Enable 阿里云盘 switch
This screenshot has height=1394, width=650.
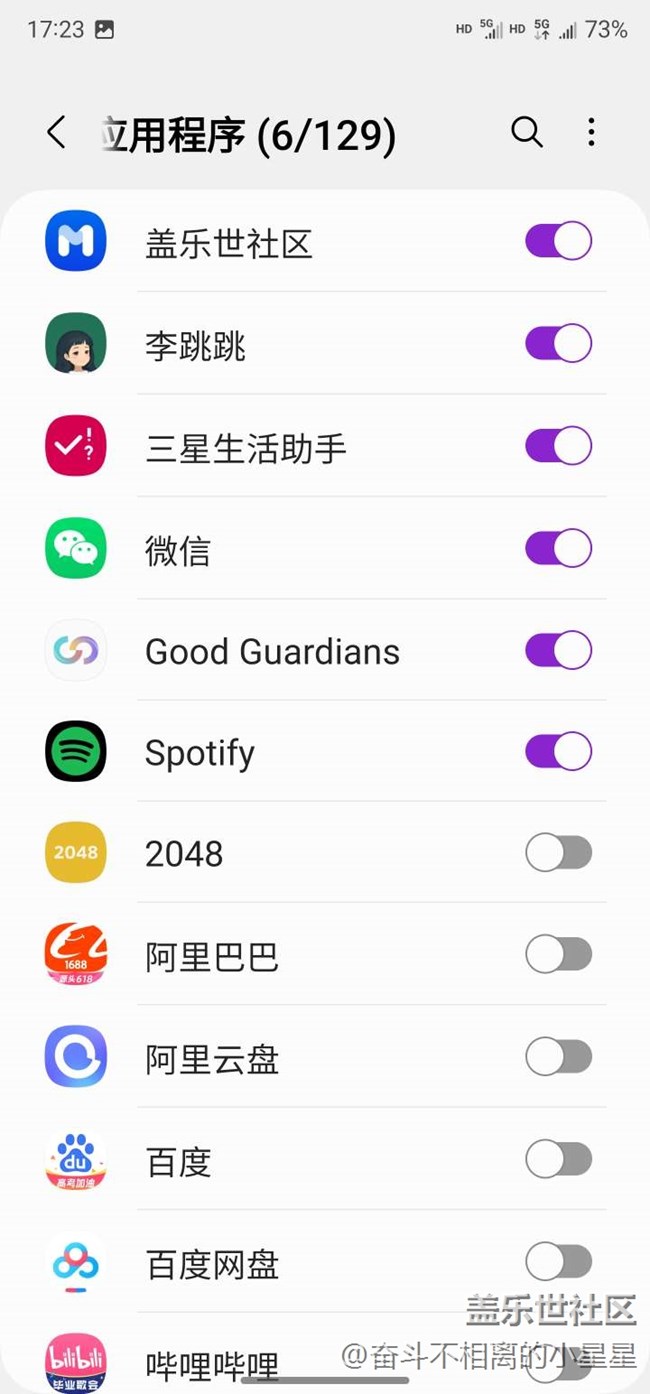[x=558, y=1056]
